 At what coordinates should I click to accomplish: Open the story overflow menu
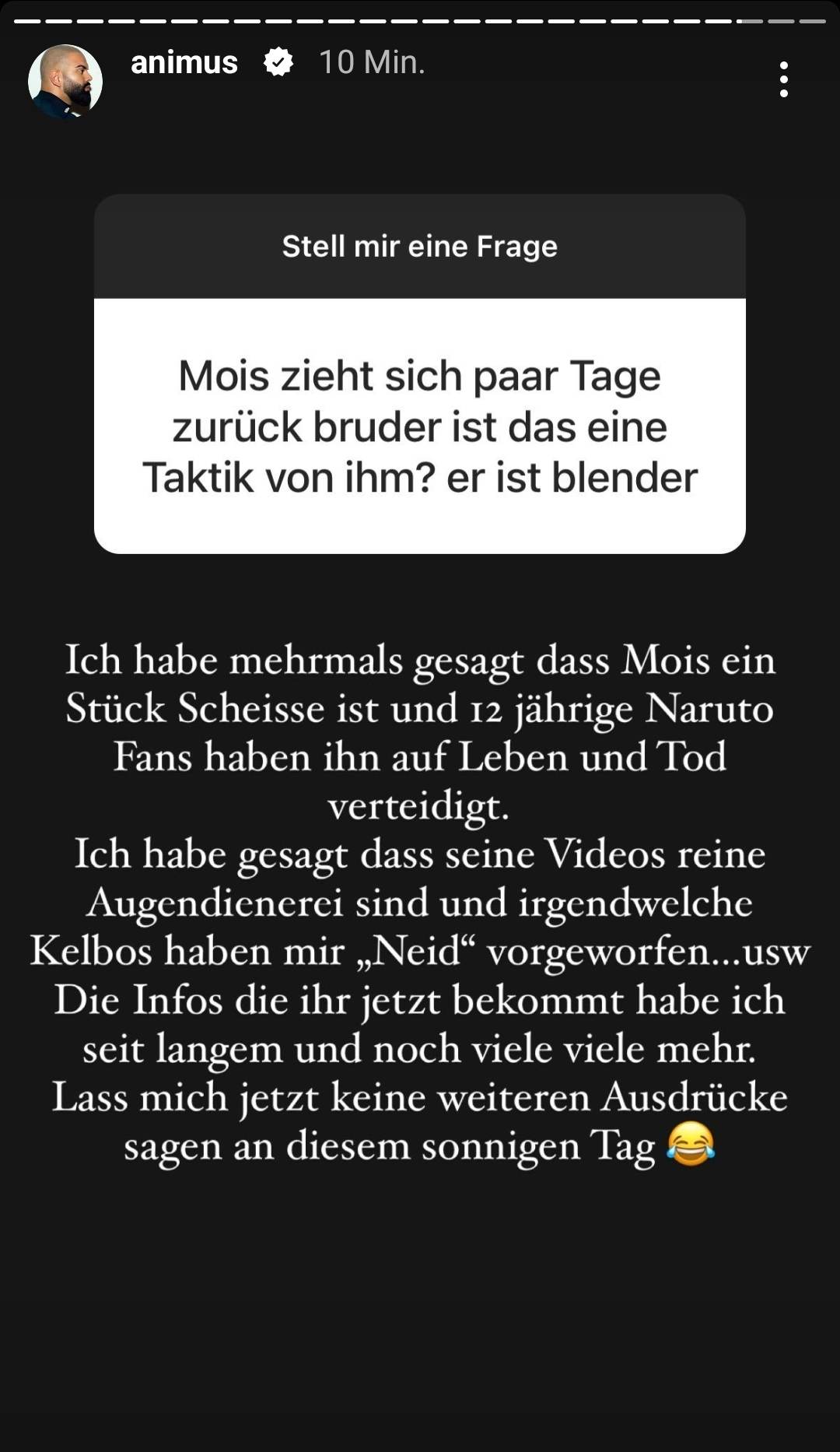pyautogui.click(x=783, y=79)
